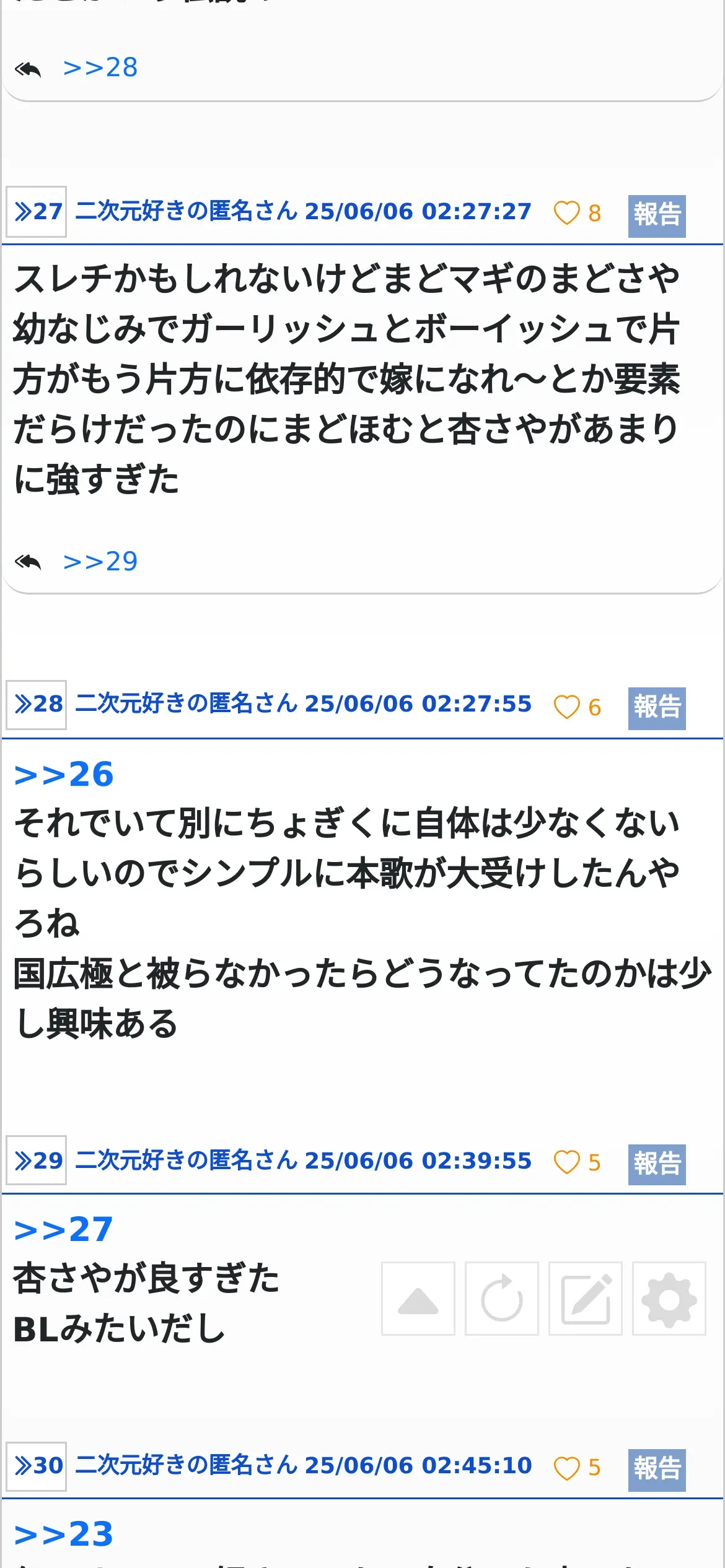Write a new post with pencil icon
The height and width of the screenshot is (1568, 725).
586,1299
